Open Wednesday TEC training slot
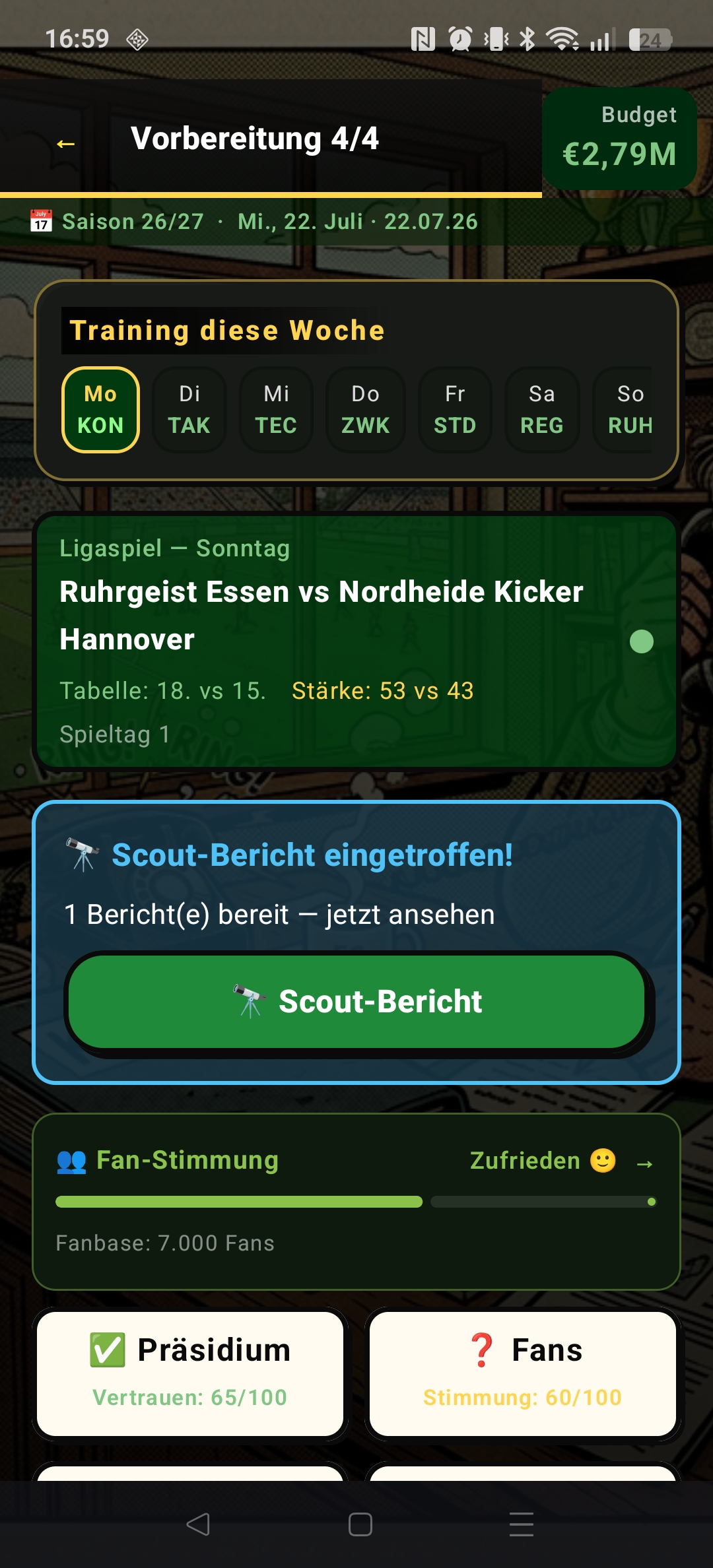713x1568 pixels. click(276, 410)
